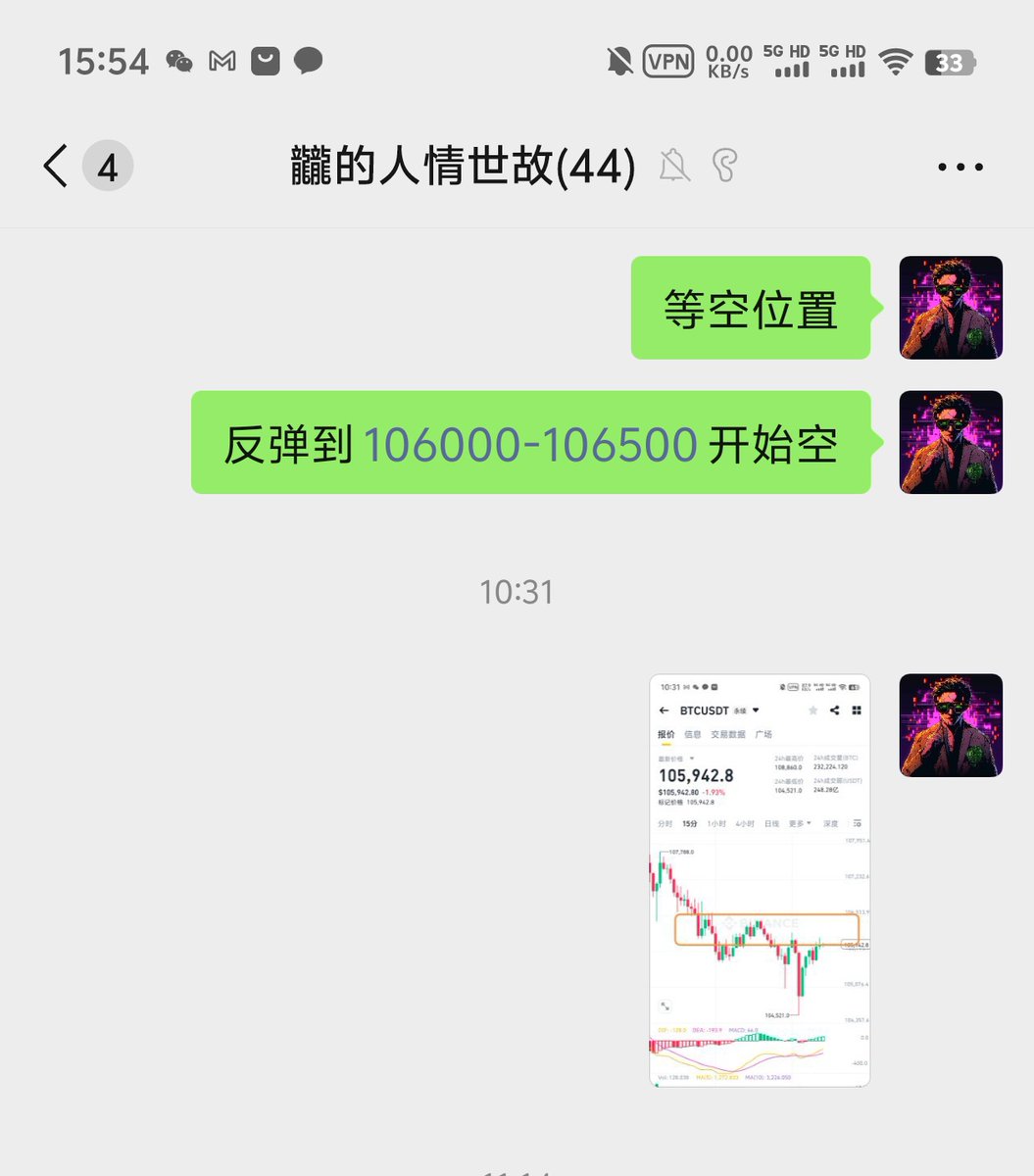Tap the 106000-106500 number link in message
The width and height of the screenshot is (1034, 1176).
coord(530,445)
